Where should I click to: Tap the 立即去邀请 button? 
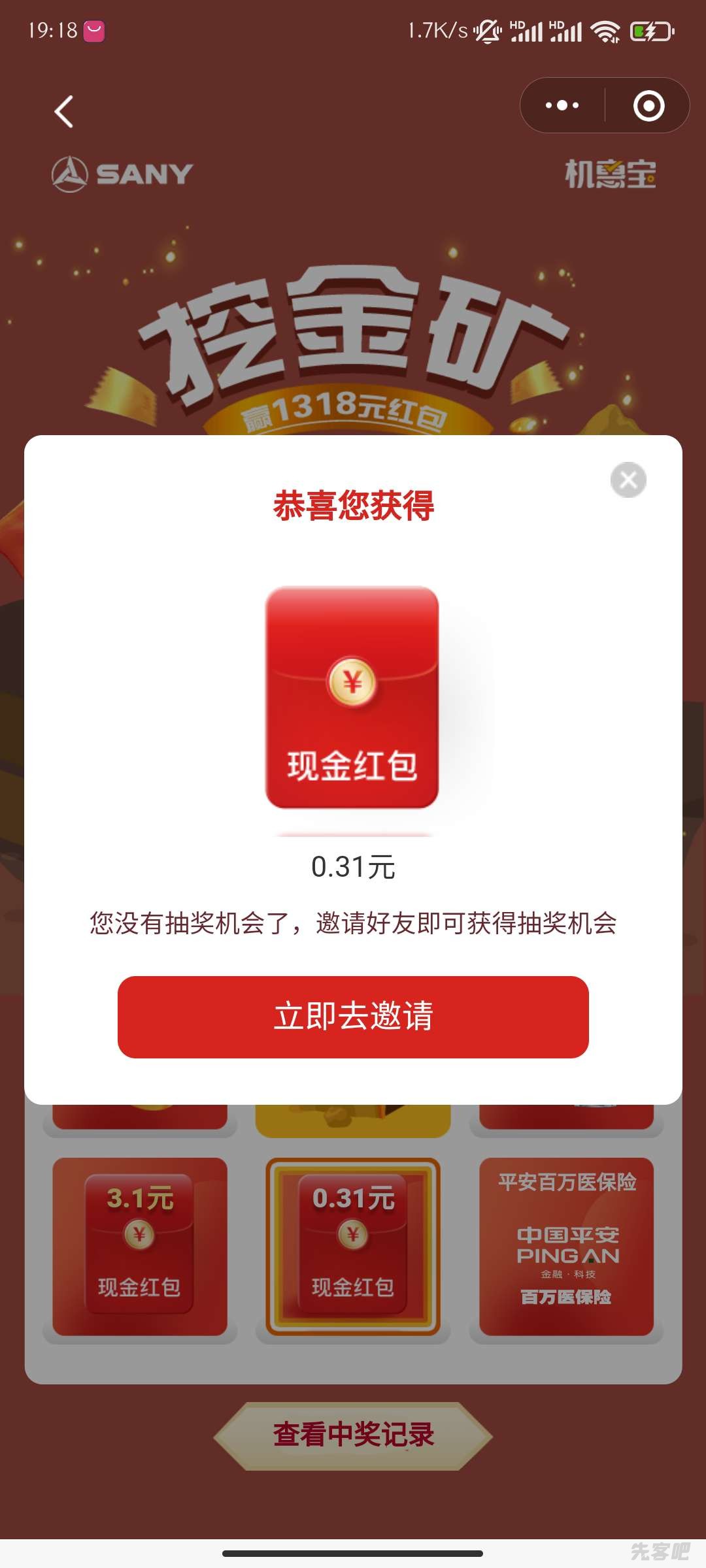tap(353, 1017)
